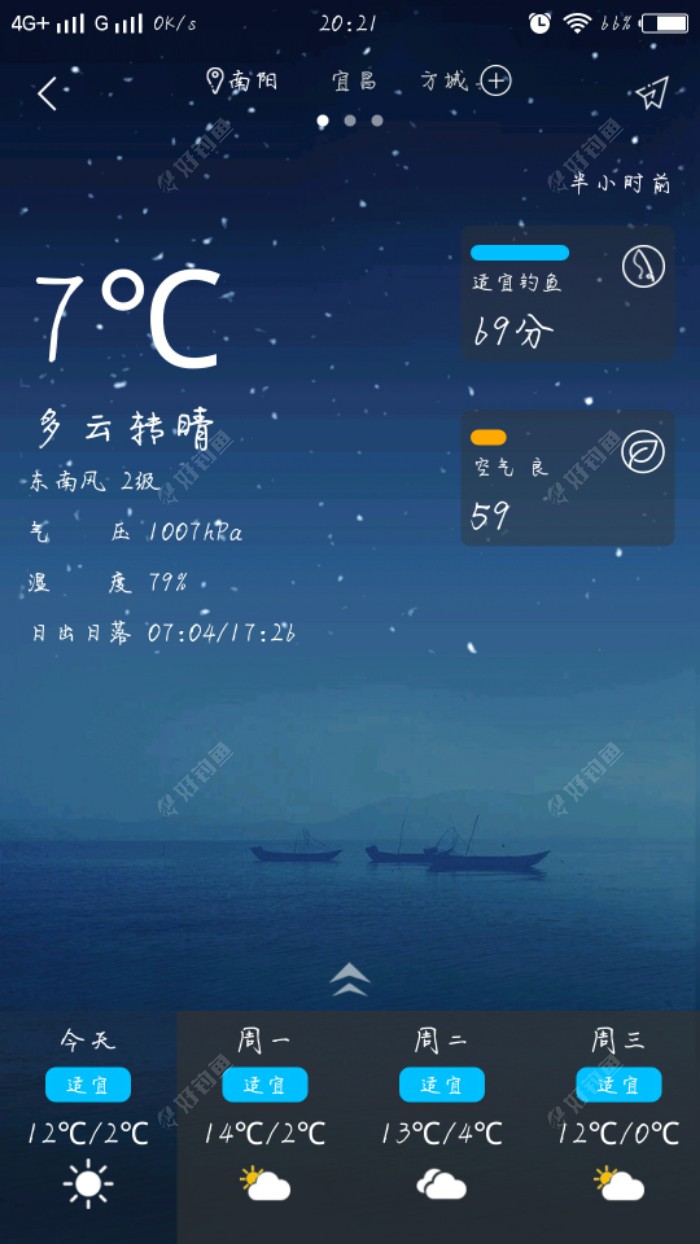The width and height of the screenshot is (700, 1244).
Task: Share weather via the paper plane icon
Action: [651, 93]
